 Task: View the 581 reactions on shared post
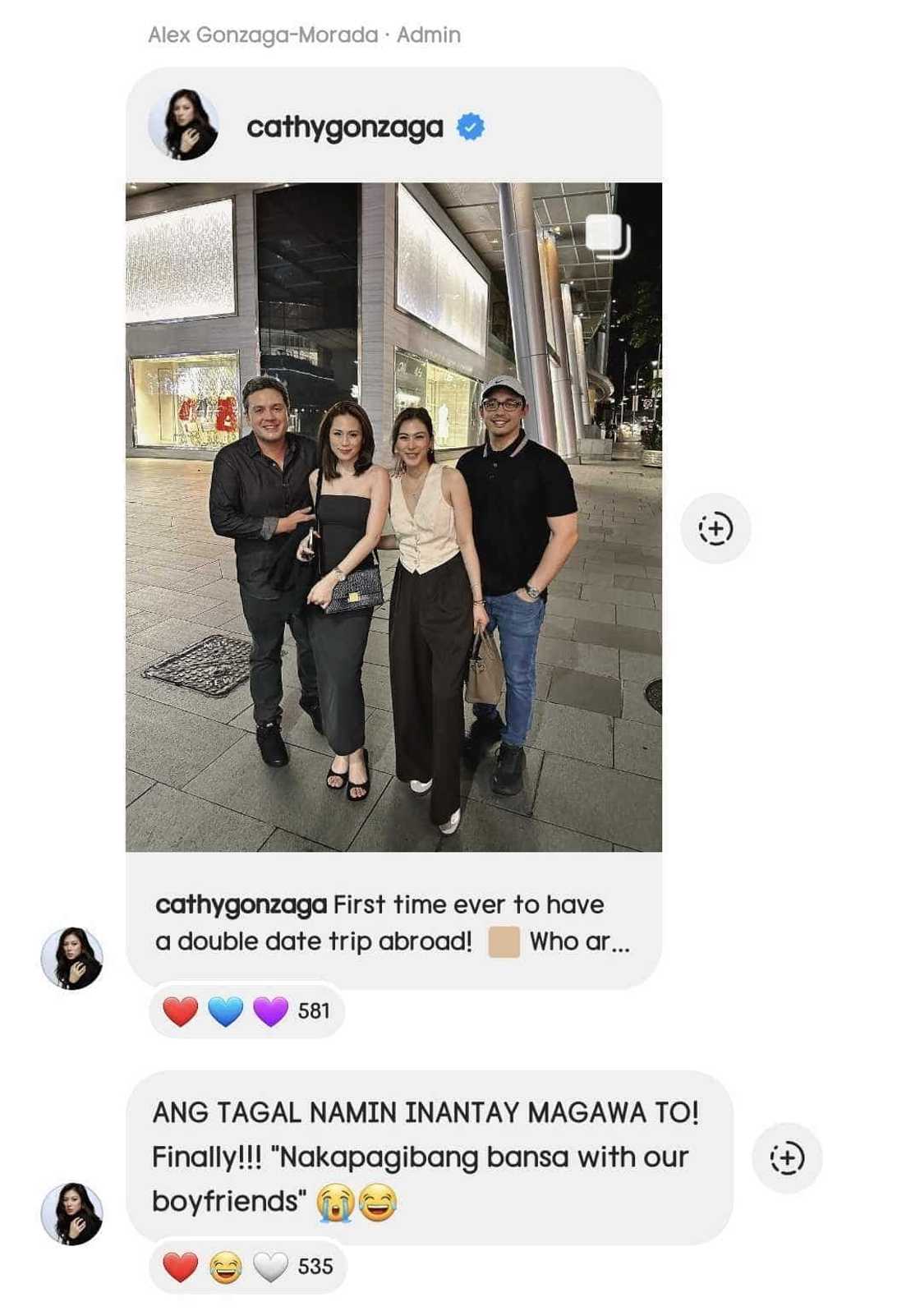point(246,1010)
